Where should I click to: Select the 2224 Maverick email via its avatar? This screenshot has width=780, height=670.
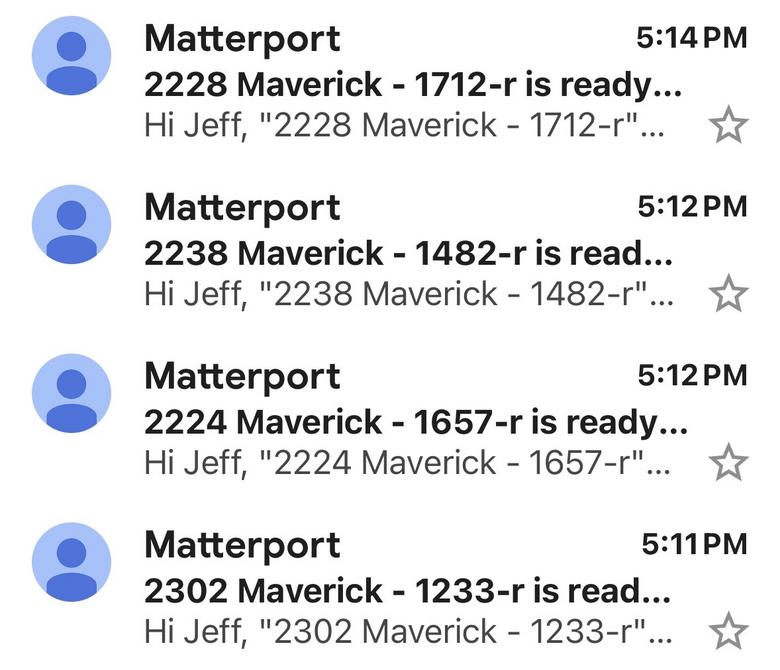(x=72, y=393)
